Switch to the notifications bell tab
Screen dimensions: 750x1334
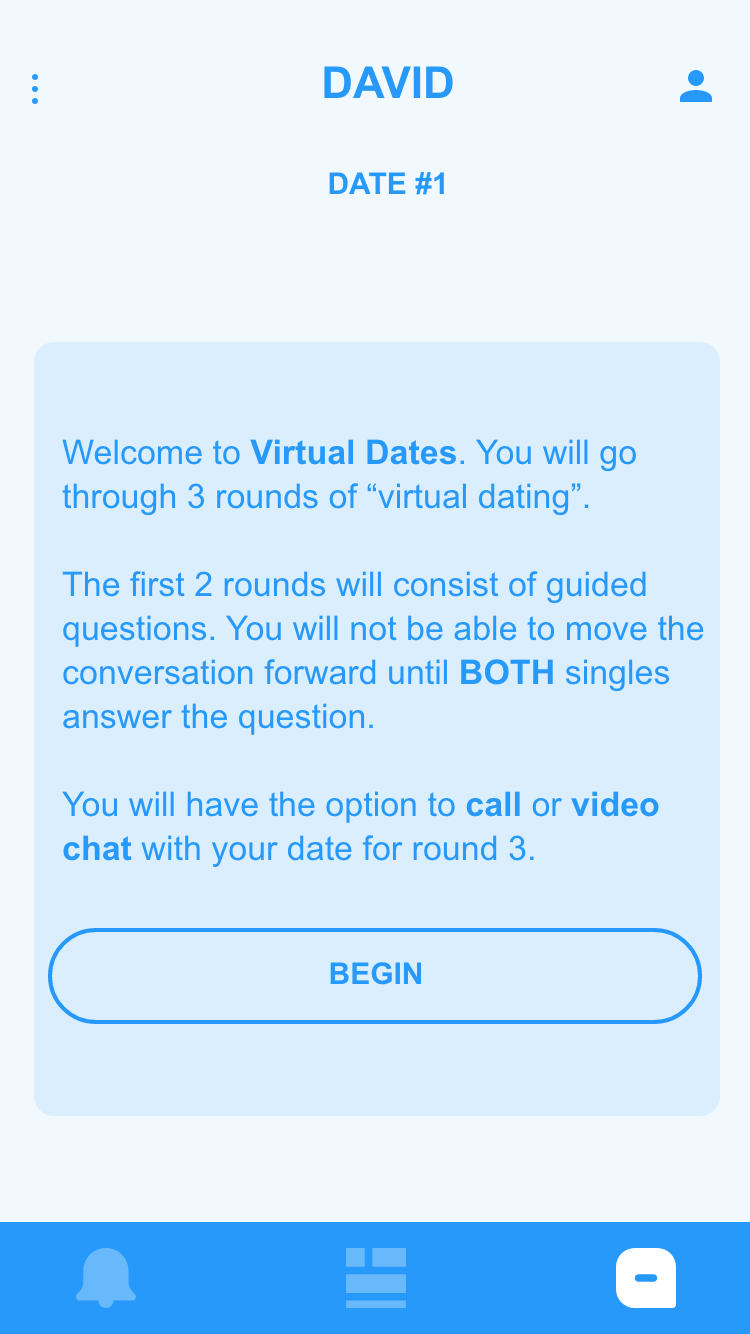106,1277
